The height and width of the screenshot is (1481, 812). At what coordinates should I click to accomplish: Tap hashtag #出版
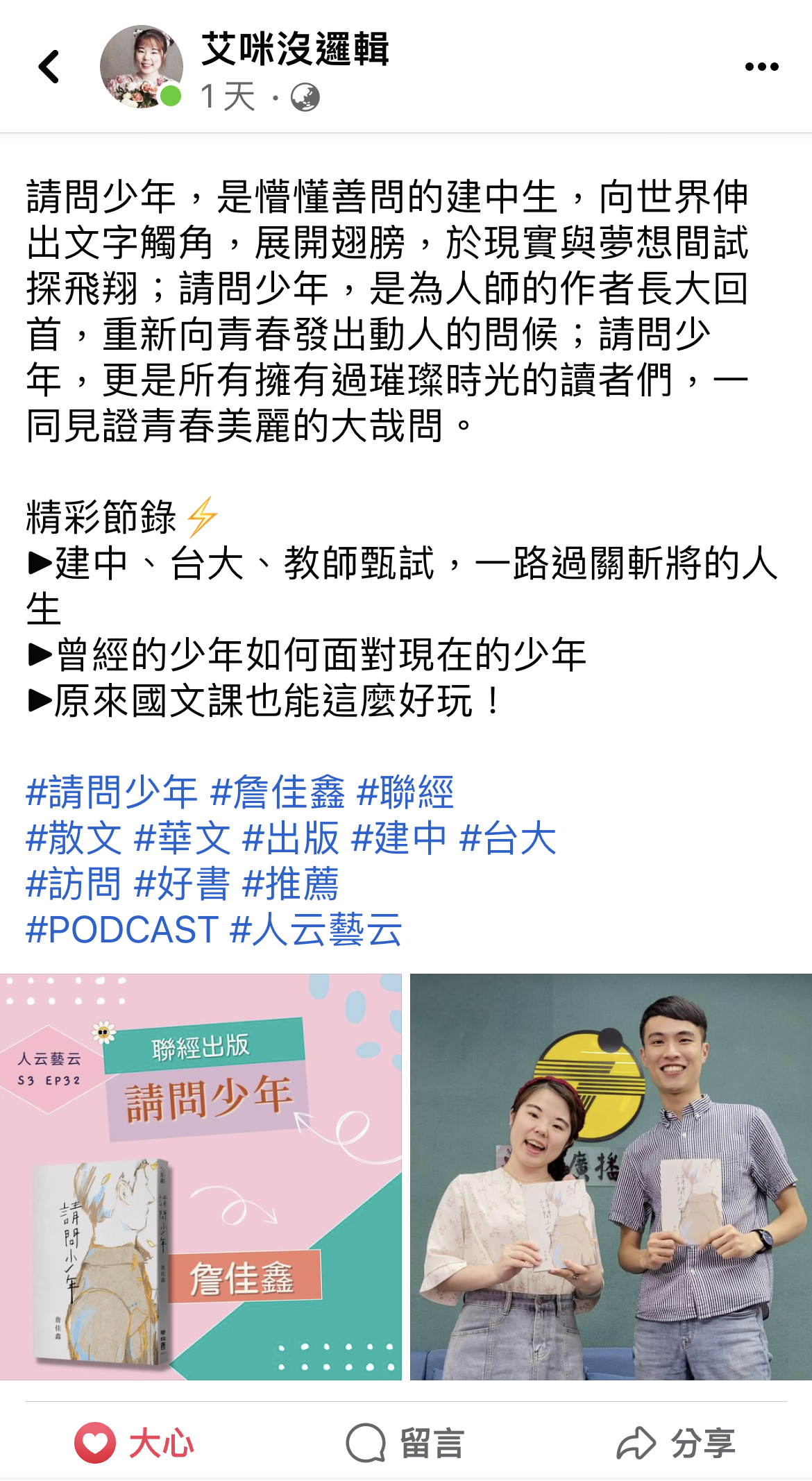click(291, 838)
